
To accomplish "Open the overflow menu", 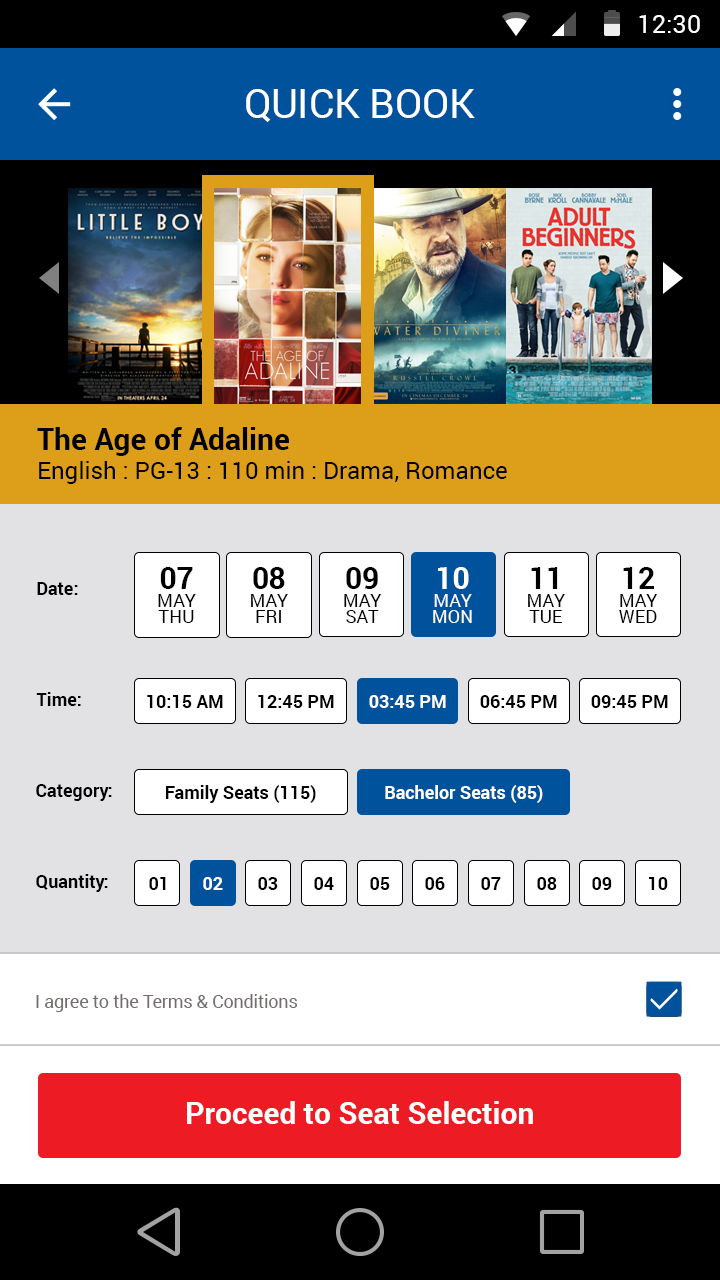I will [677, 104].
